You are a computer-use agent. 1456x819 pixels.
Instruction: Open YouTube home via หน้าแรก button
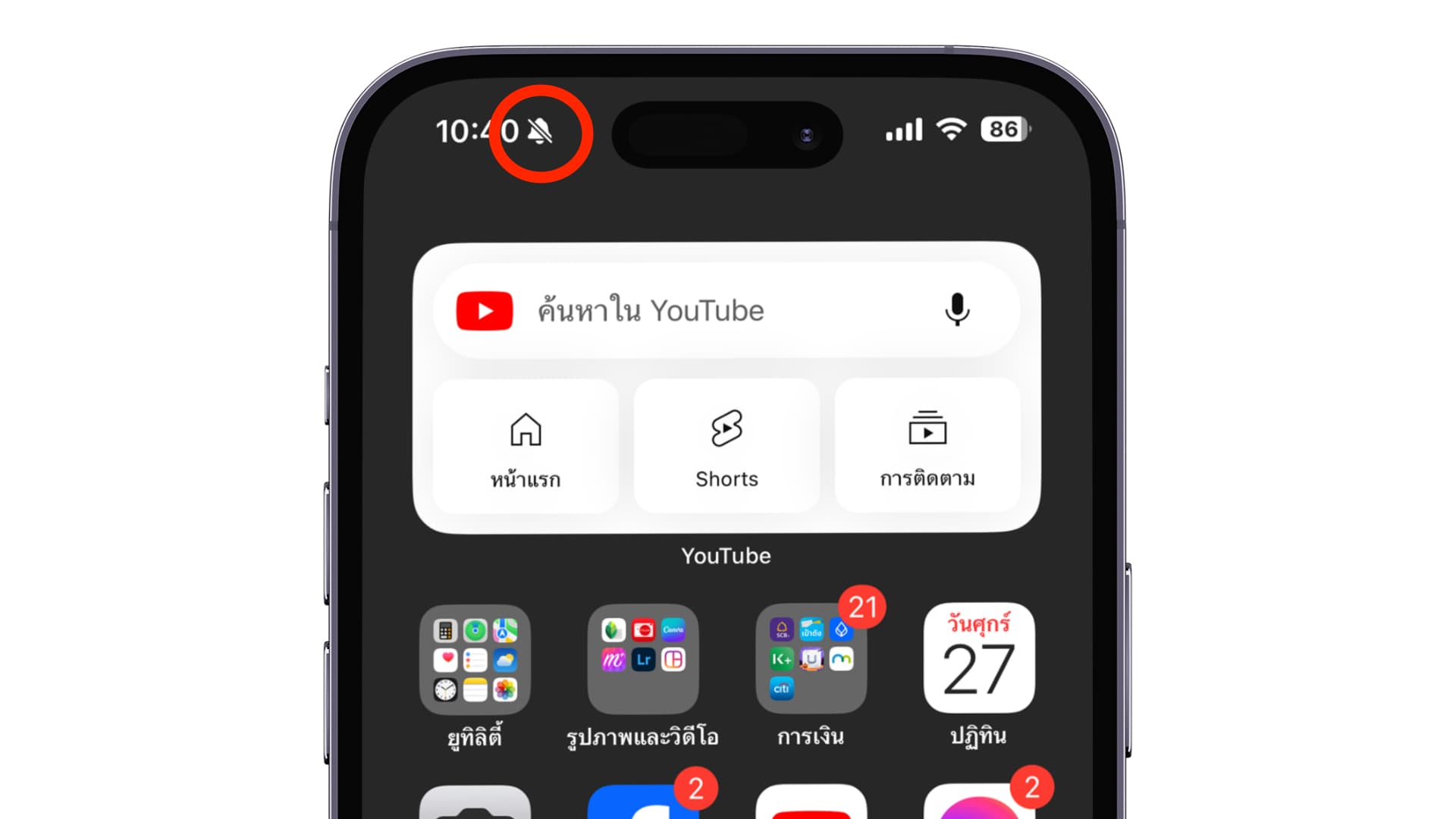526,447
